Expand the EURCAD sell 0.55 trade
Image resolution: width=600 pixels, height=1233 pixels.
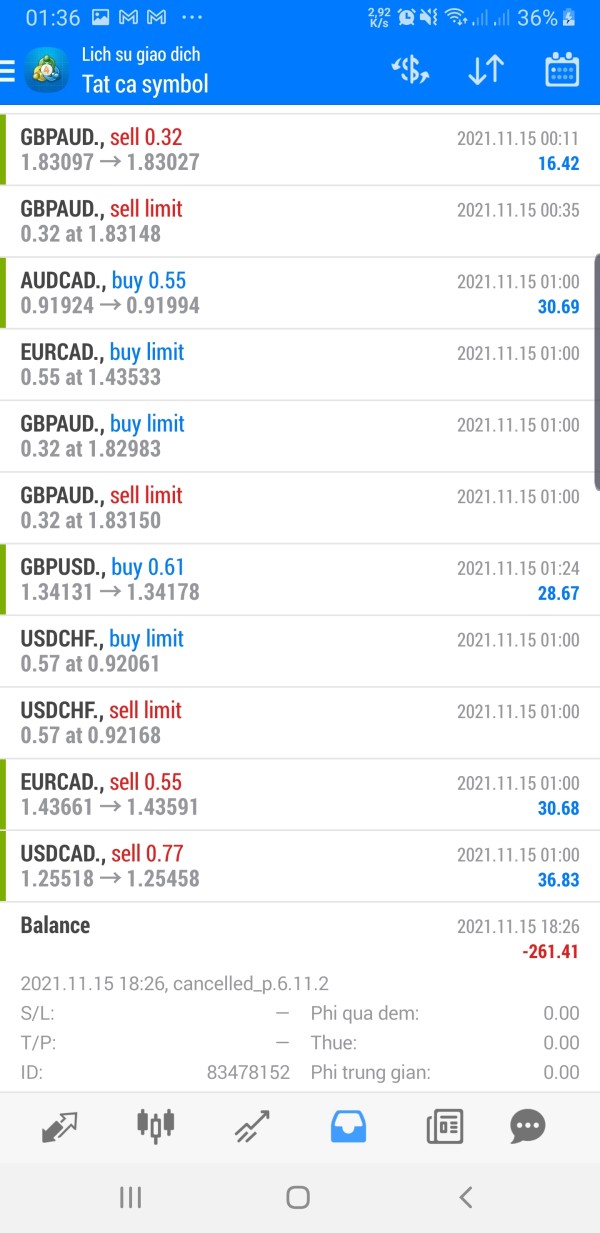(x=300, y=794)
